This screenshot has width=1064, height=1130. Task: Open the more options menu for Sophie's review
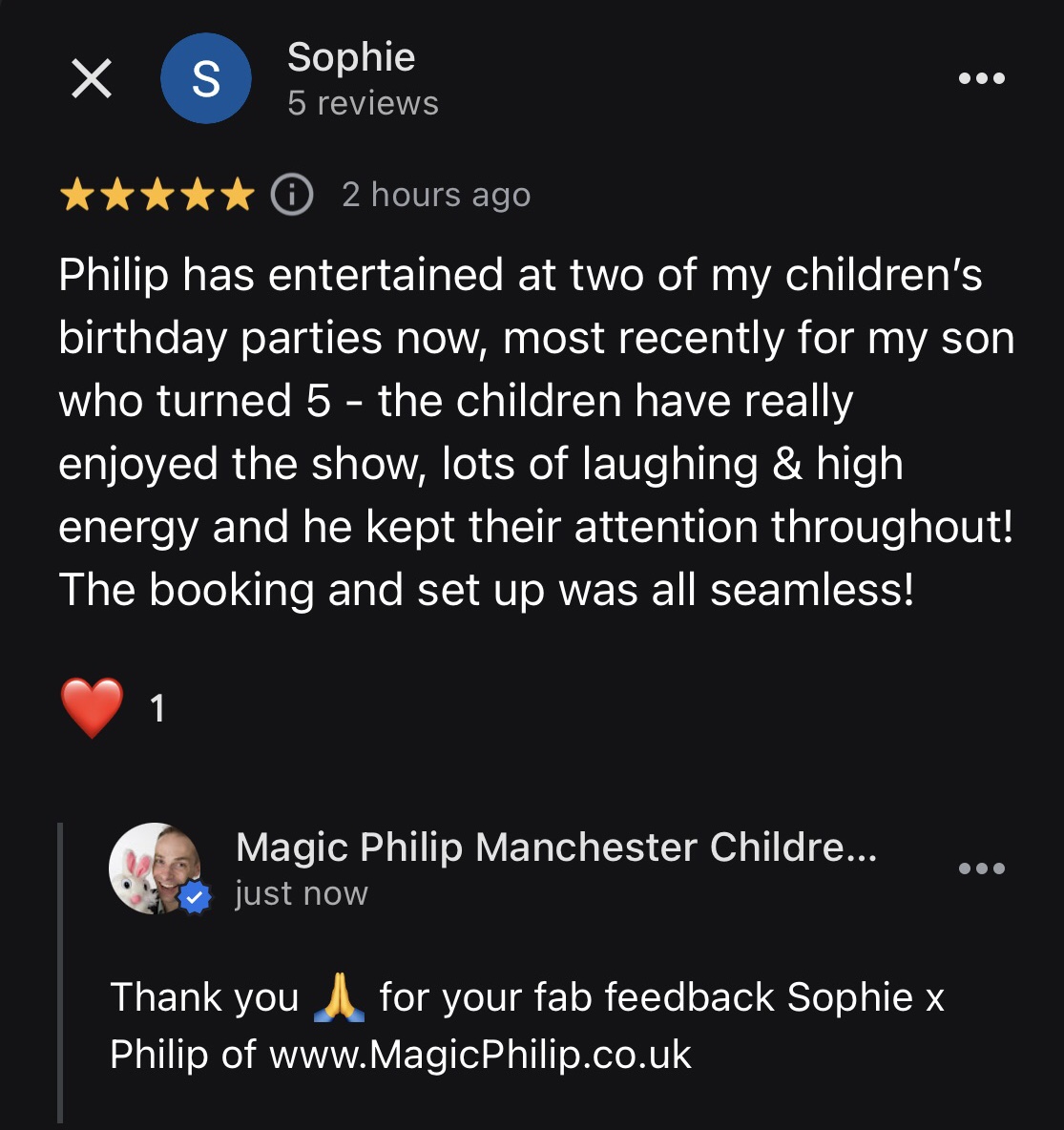click(x=981, y=78)
